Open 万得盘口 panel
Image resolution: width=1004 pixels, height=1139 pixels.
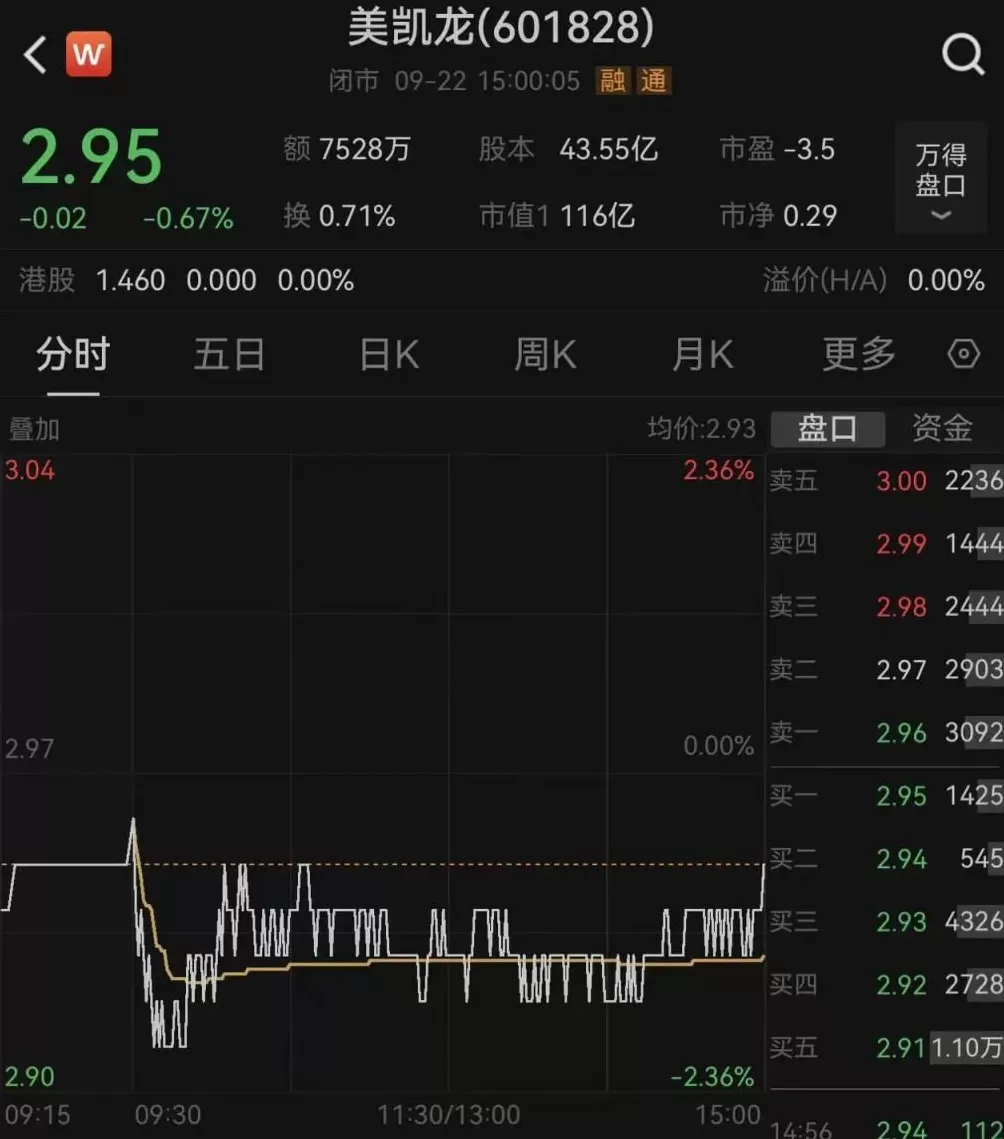pyautogui.click(x=938, y=174)
